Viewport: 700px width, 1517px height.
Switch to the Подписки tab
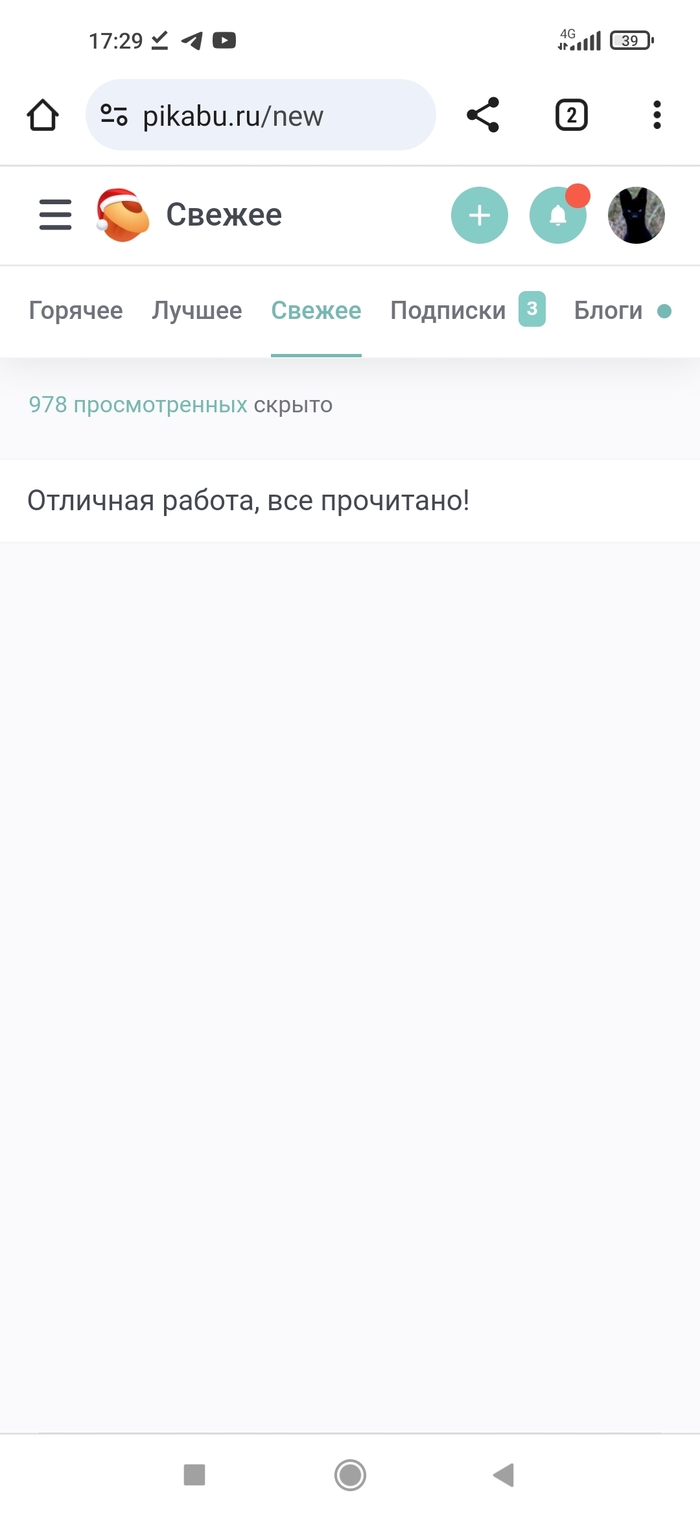click(x=448, y=311)
